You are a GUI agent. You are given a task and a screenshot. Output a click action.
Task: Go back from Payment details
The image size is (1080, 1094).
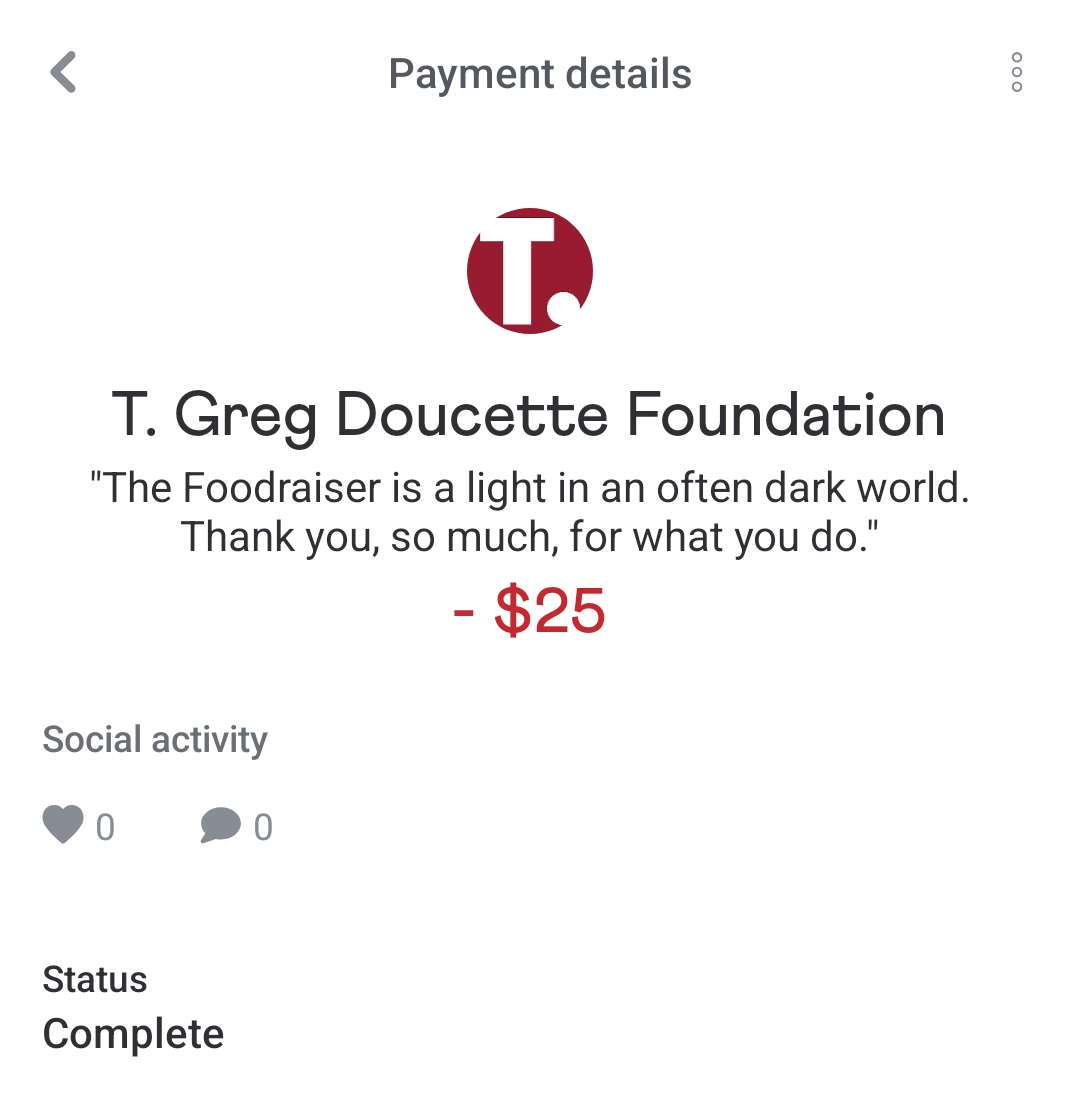pos(63,73)
